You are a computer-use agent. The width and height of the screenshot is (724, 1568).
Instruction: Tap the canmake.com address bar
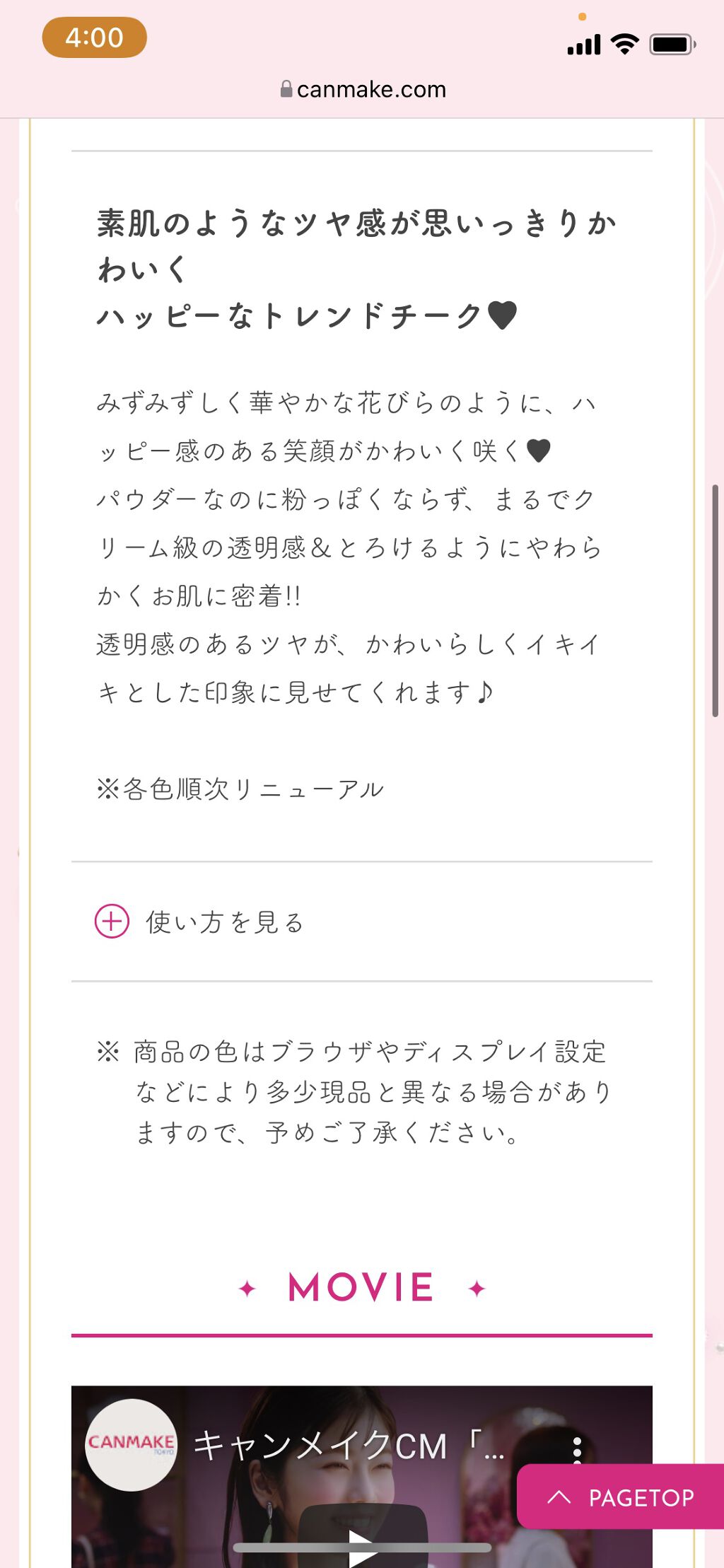[362, 90]
